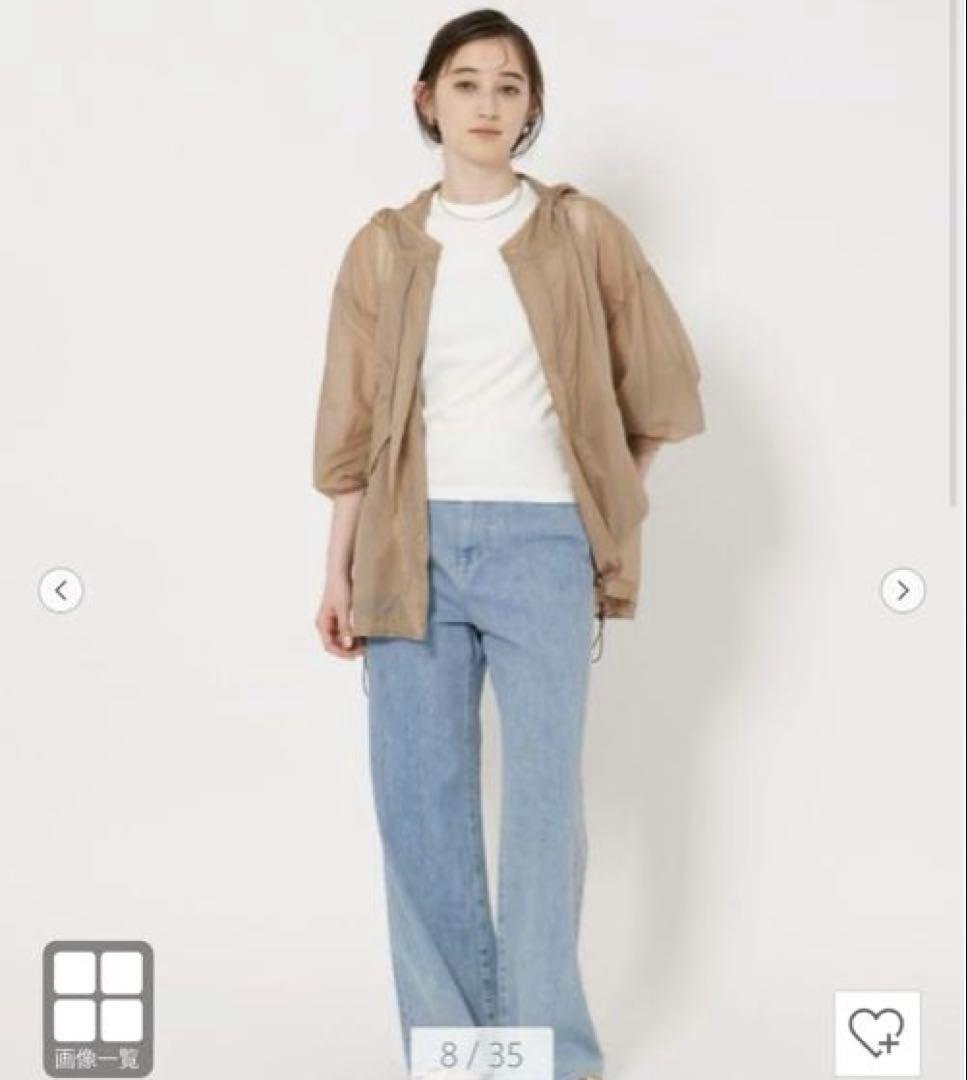Show the next product image

tap(902, 591)
